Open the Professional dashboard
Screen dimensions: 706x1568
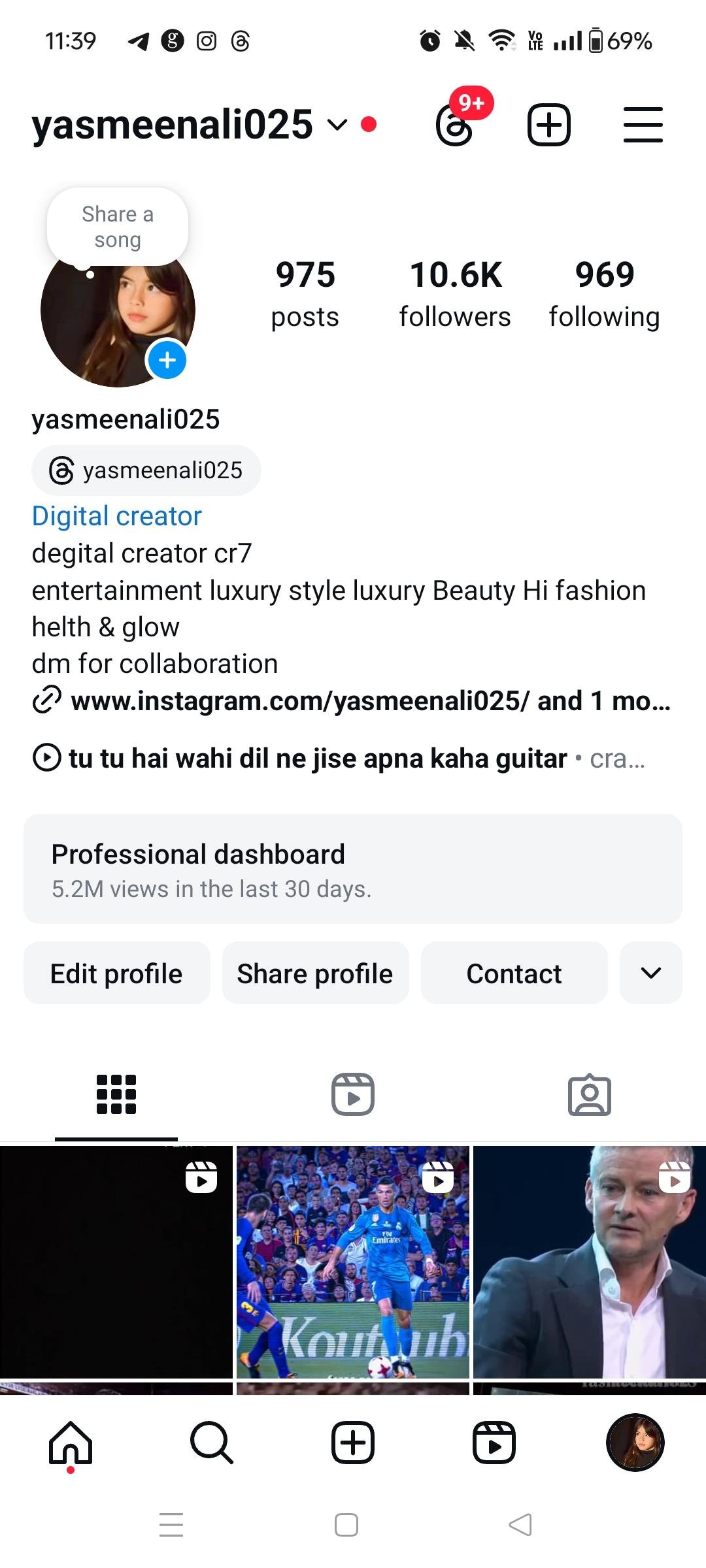[x=353, y=869]
